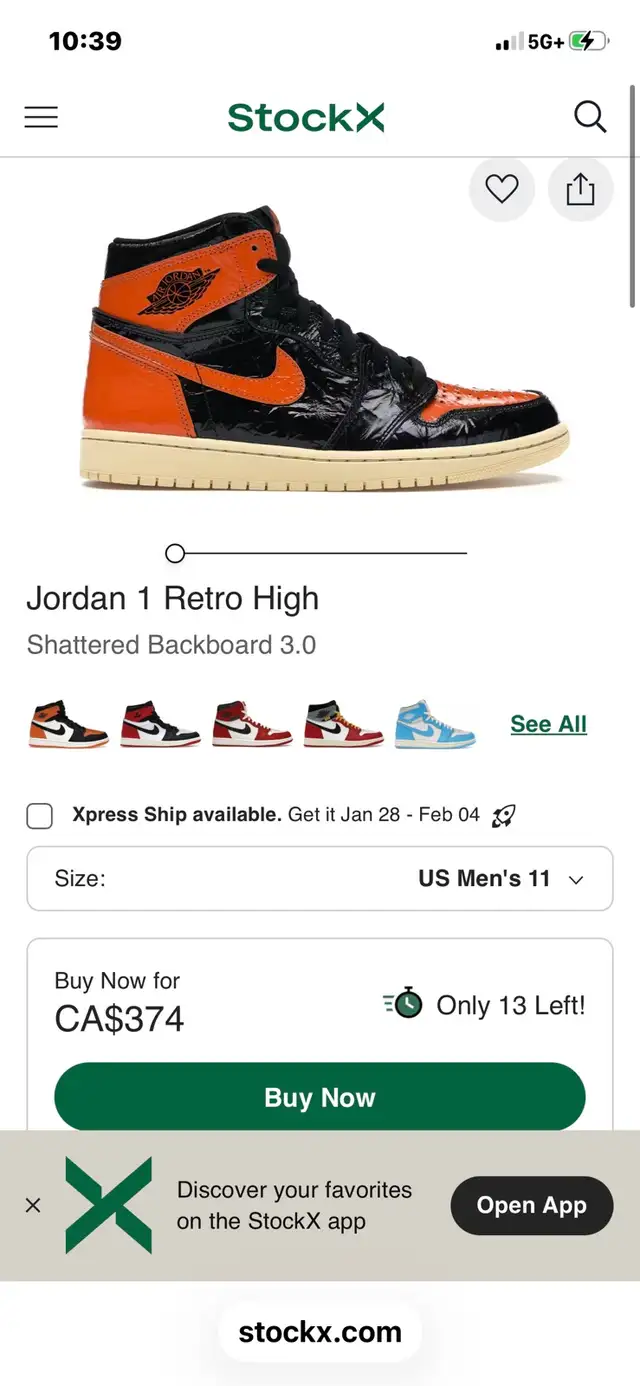Tap Open App in the banner
The image size is (640, 1386).
531,1205
